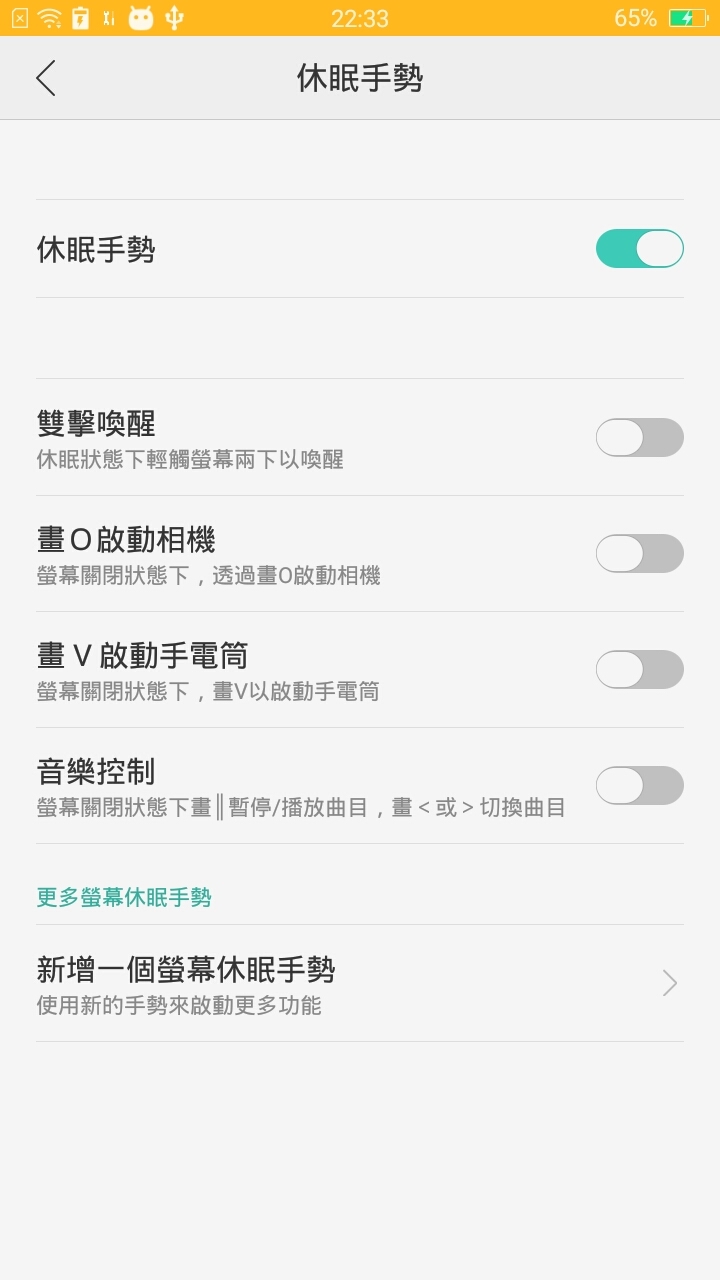Enable 畫V啟動手電筒 gesture

pyautogui.click(x=639, y=670)
